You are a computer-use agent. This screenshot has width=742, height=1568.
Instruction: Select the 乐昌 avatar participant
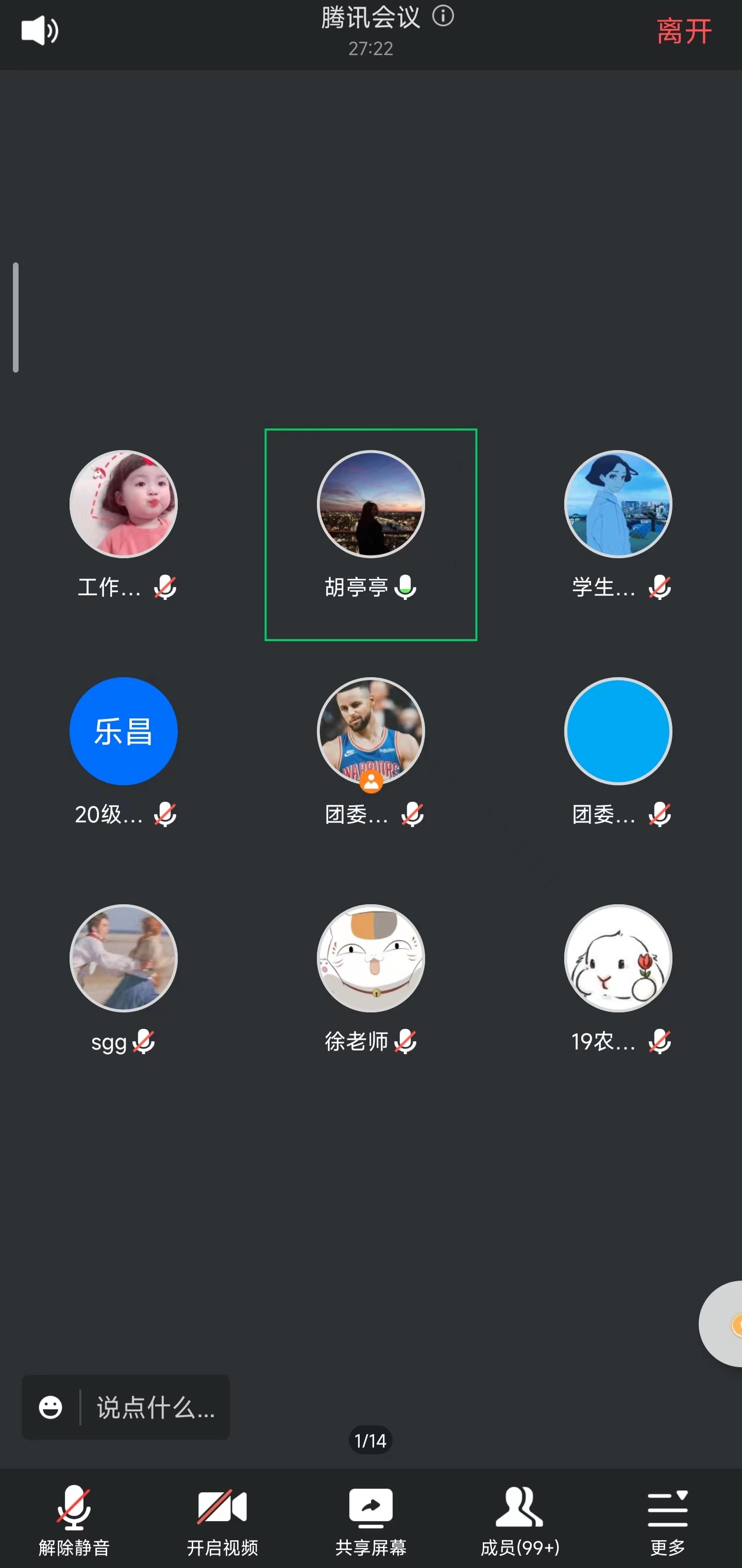[x=124, y=731]
